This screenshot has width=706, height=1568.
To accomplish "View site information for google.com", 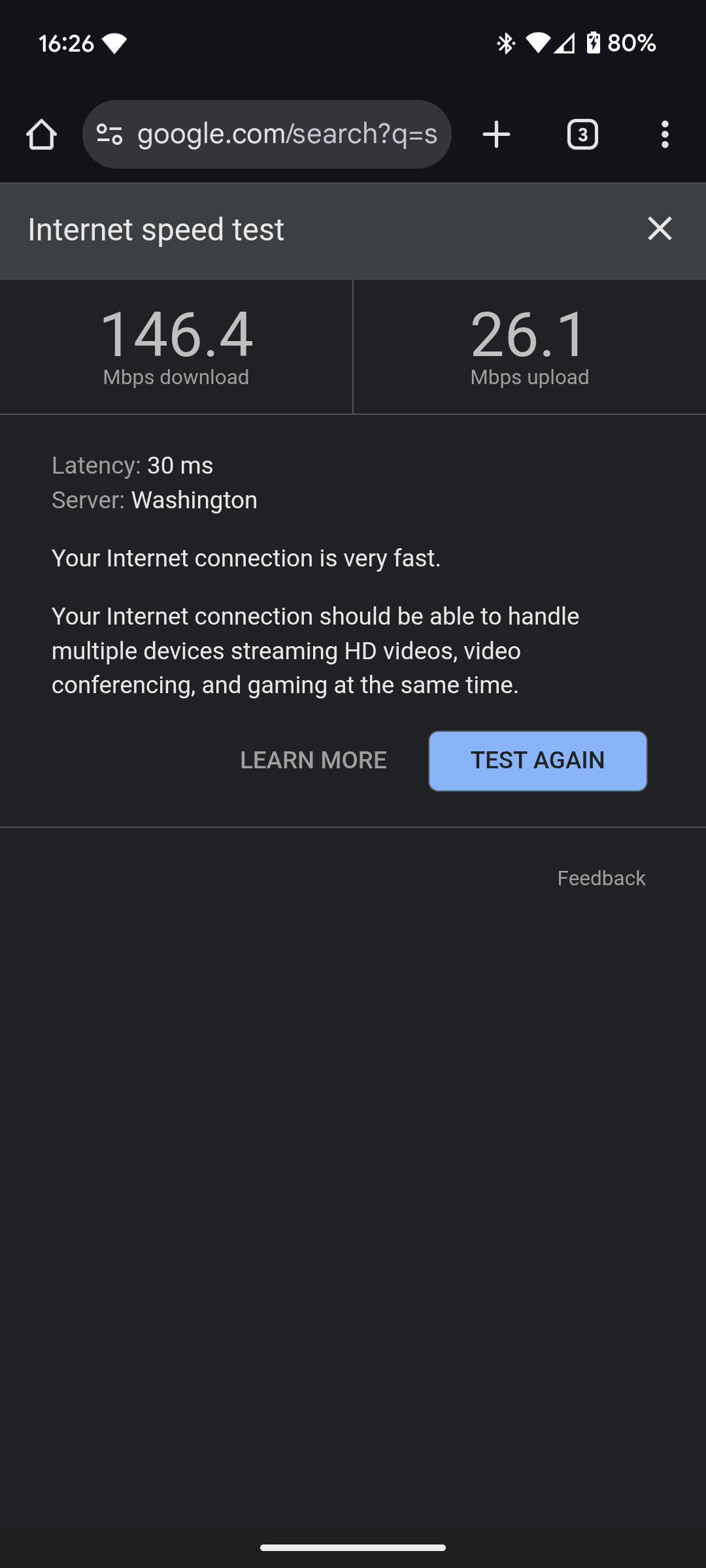I will click(x=110, y=135).
